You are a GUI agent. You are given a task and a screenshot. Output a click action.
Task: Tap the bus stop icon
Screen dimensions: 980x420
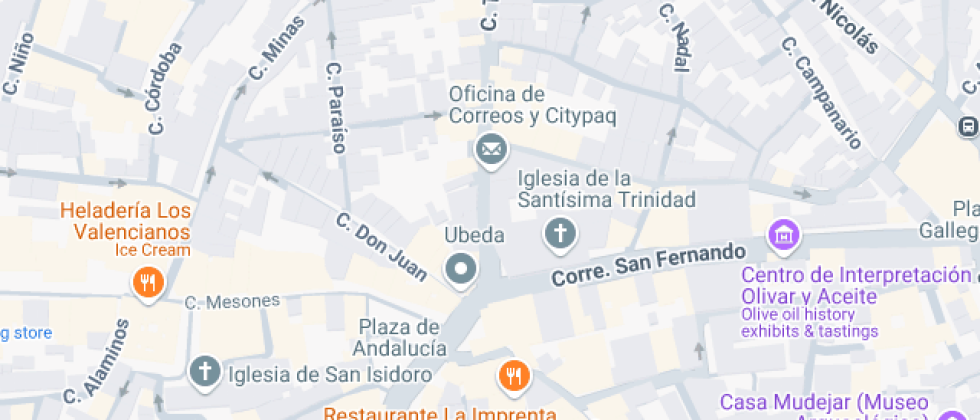click(968, 127)
